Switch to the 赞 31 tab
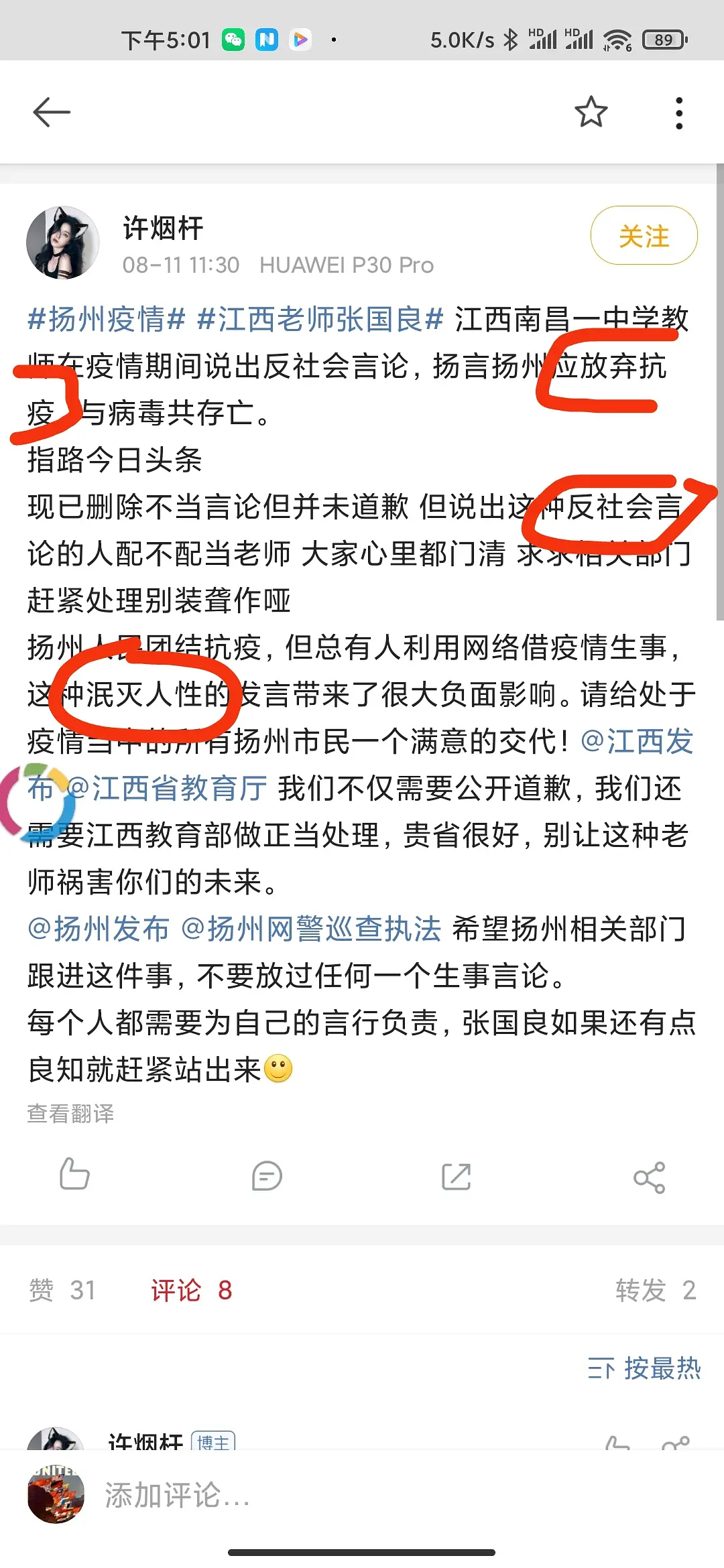The image size is (724, 1568). click(62, 1290)
